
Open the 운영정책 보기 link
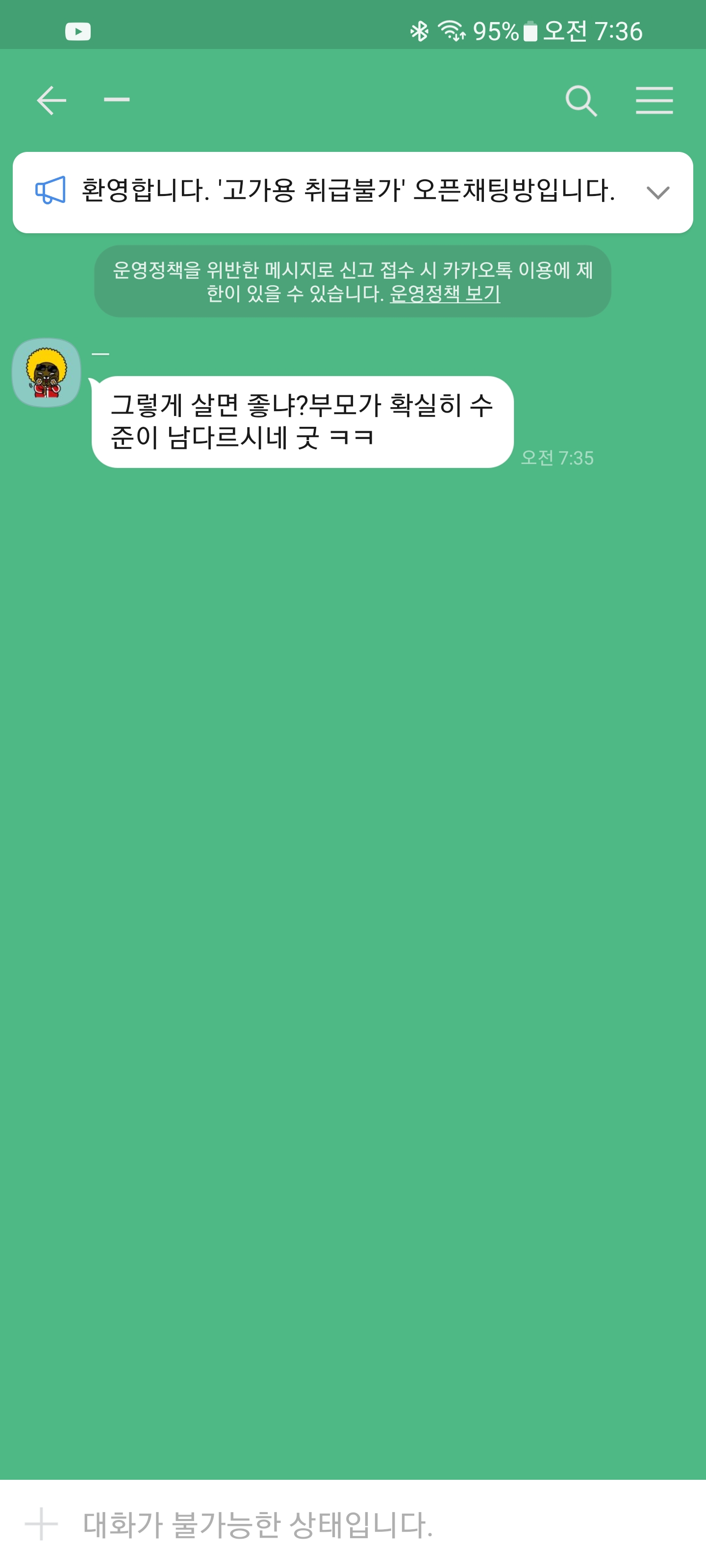click(445, 294)
